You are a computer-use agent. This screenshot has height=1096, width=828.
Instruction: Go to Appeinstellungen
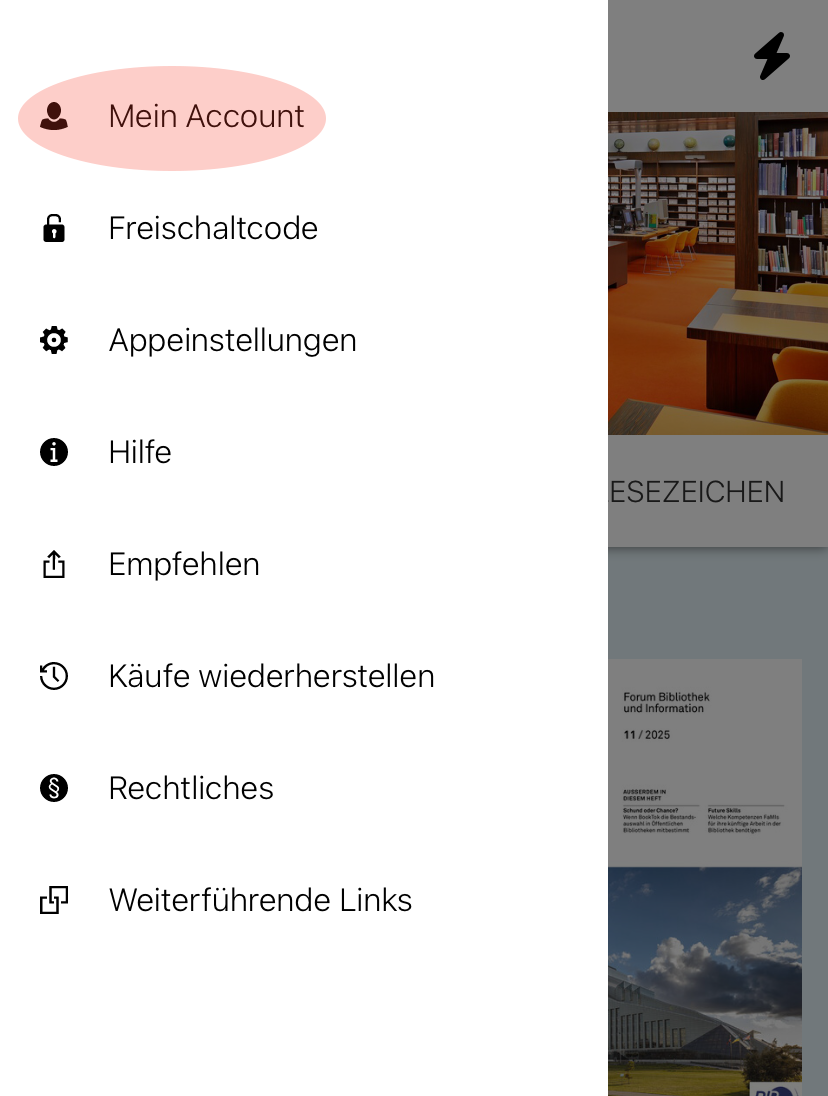(x=232, y=341)
